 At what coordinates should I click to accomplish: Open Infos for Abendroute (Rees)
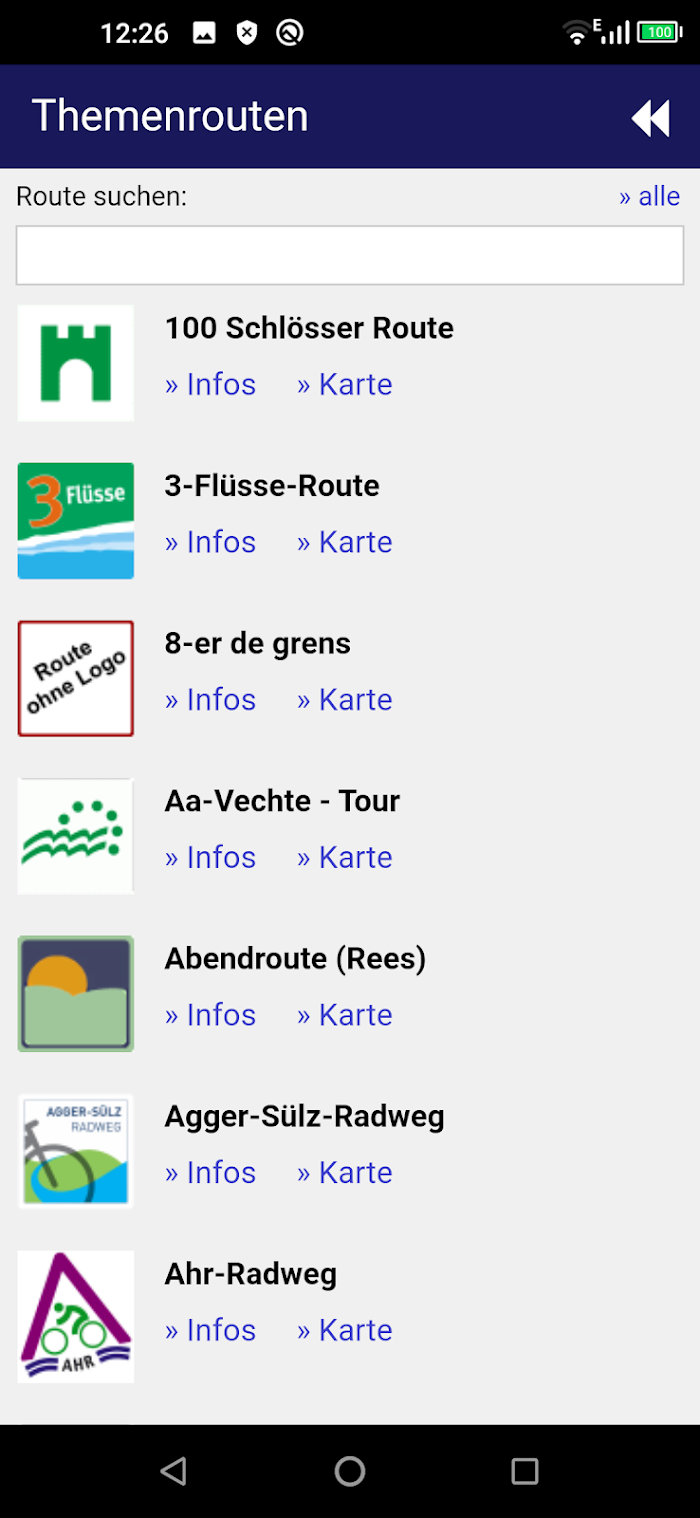click(x=211, y=1014)
